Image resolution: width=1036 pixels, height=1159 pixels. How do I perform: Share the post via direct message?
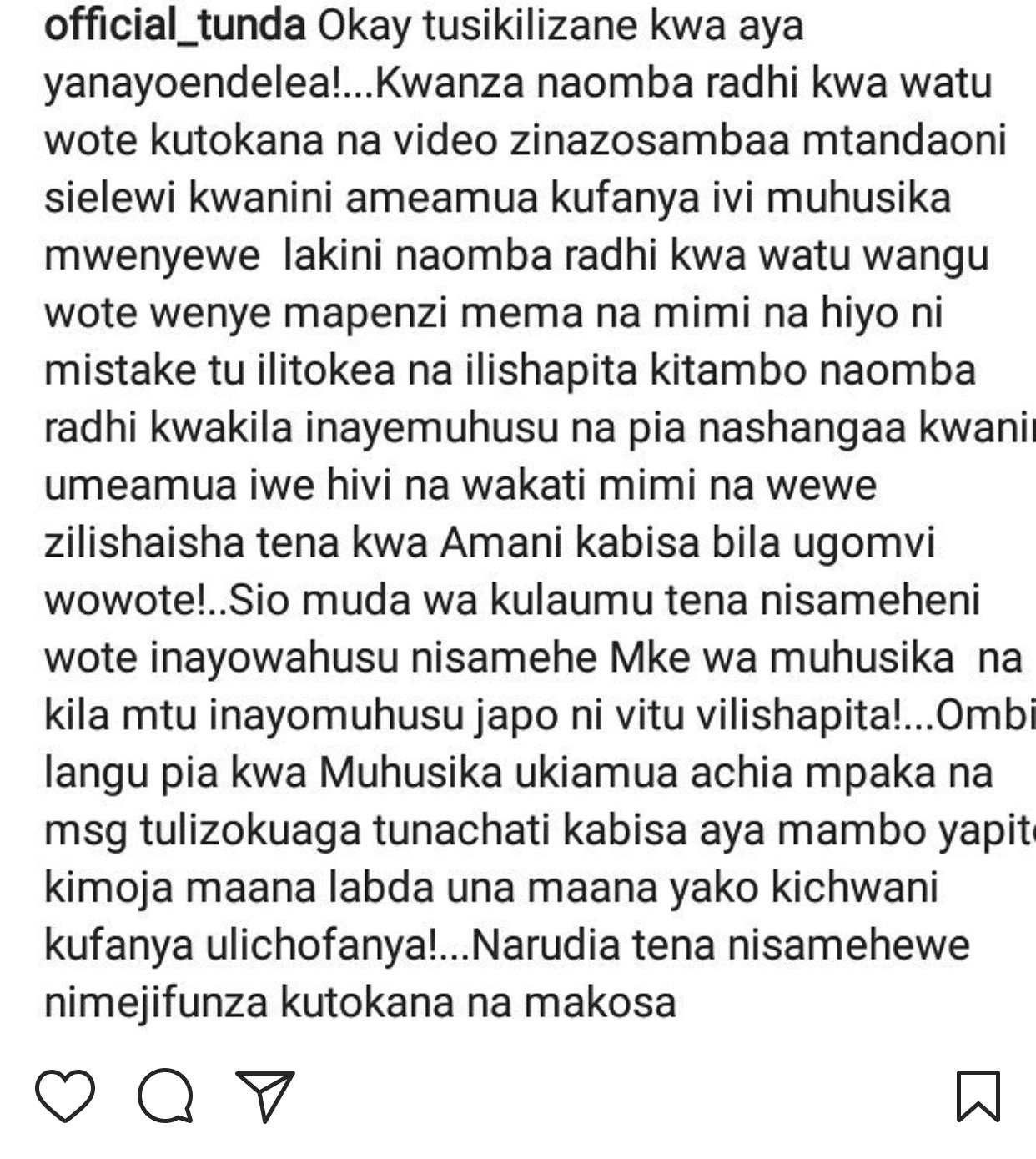(265, 1096)
